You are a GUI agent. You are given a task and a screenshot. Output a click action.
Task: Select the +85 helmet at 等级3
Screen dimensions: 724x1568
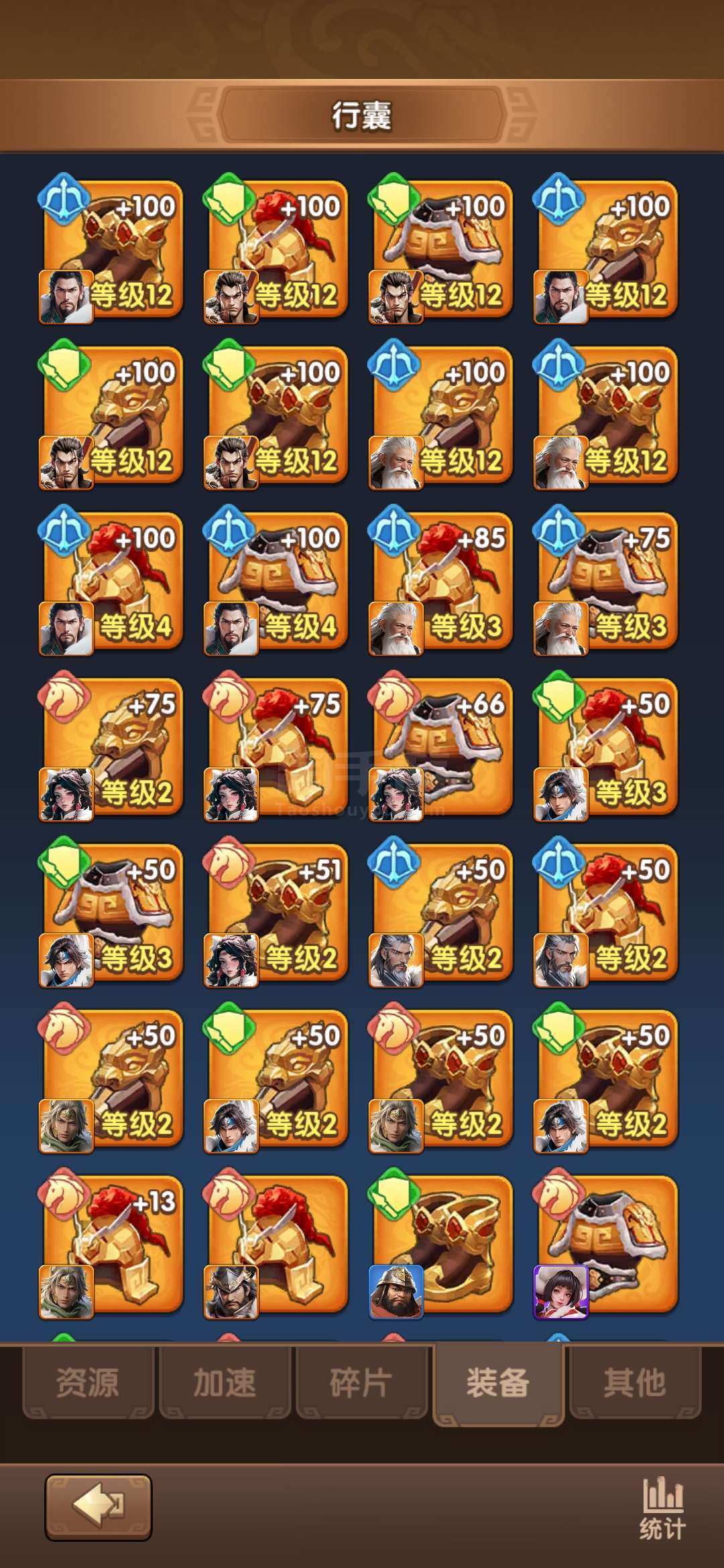coord(440,581)
